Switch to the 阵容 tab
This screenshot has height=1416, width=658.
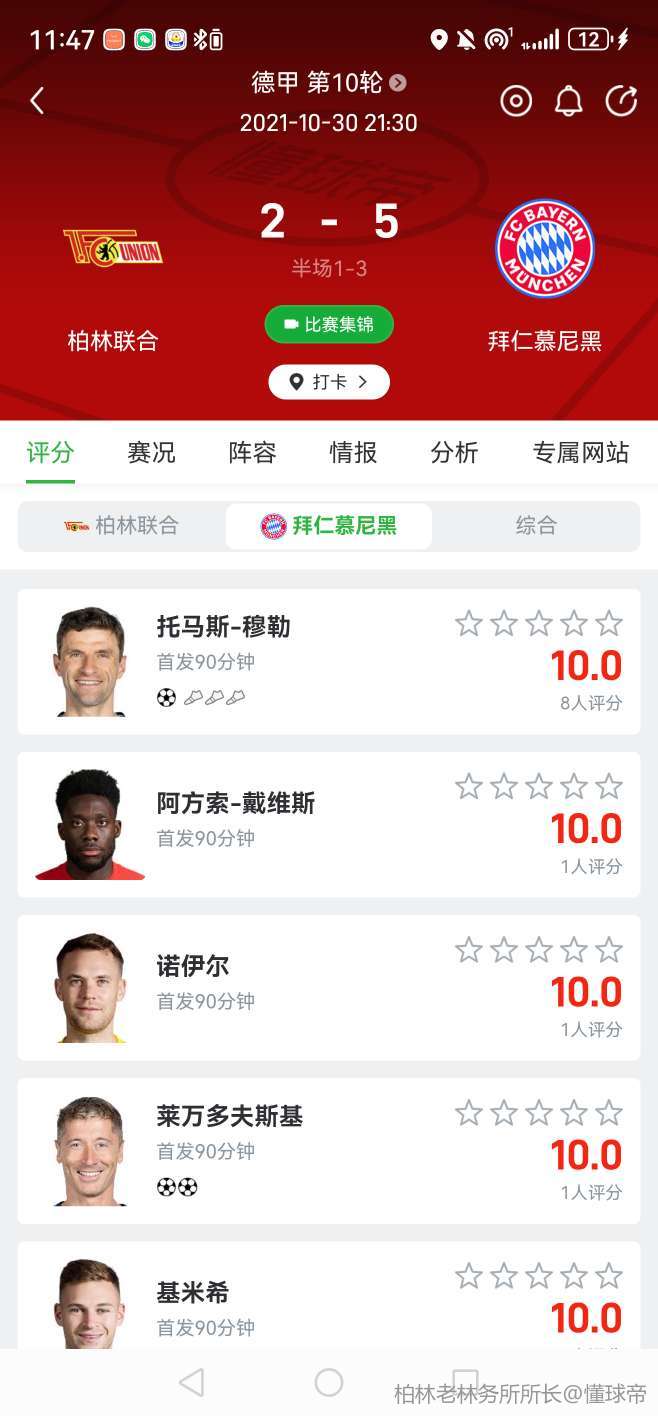pyautogui.click(x=252, y=453)
